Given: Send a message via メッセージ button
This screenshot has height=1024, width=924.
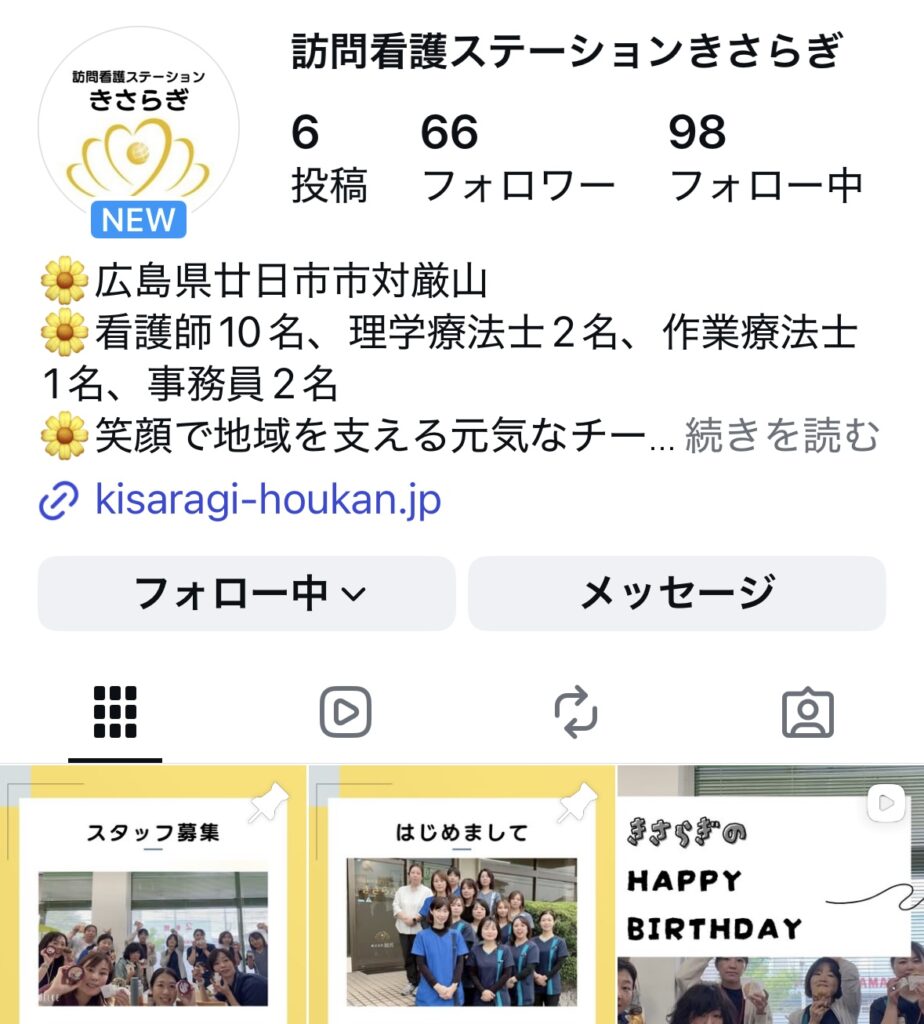Looking at the screenshot, I should coord(677,594).
